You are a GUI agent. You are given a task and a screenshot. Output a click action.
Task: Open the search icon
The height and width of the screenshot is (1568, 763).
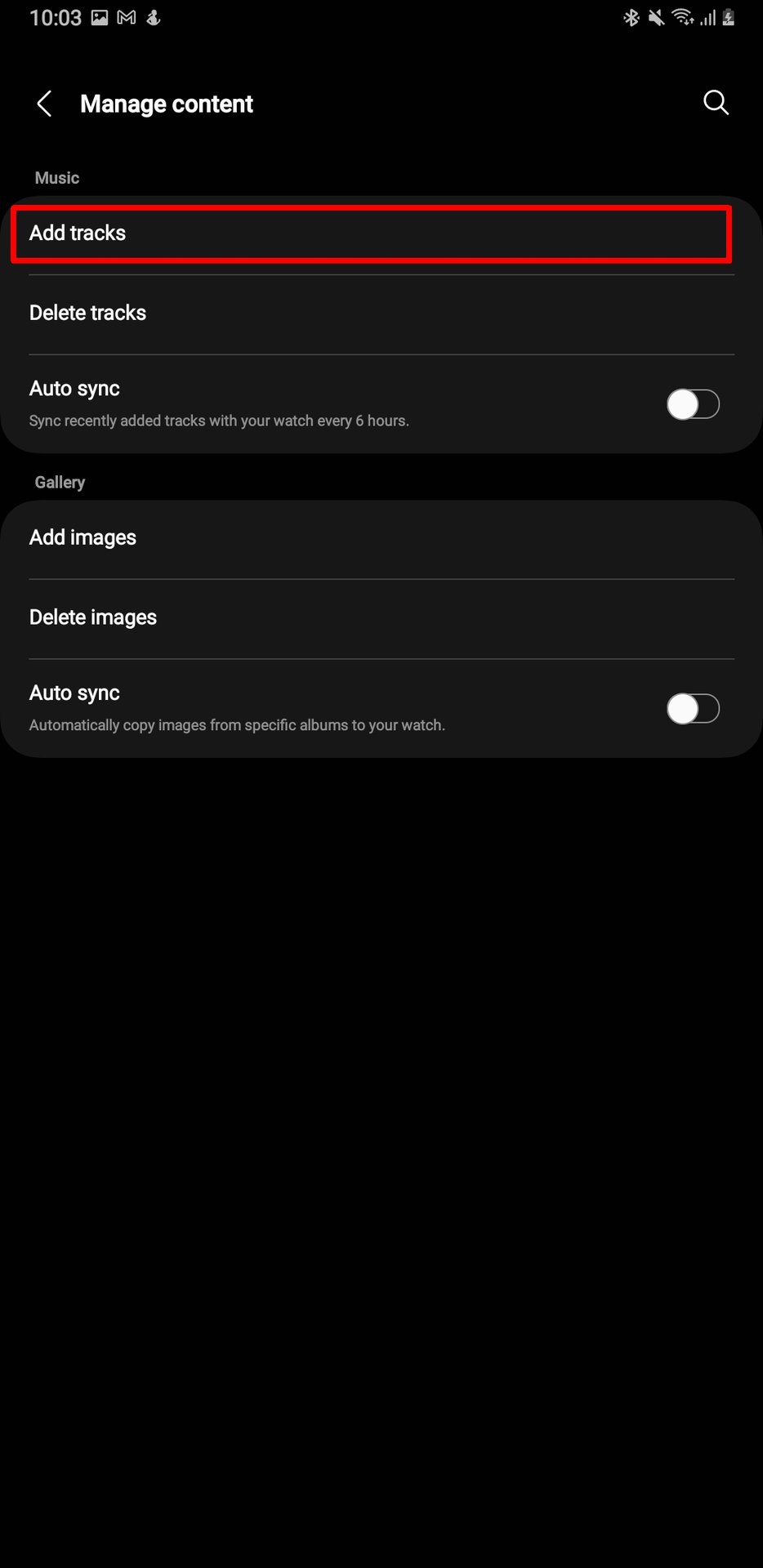716,103
